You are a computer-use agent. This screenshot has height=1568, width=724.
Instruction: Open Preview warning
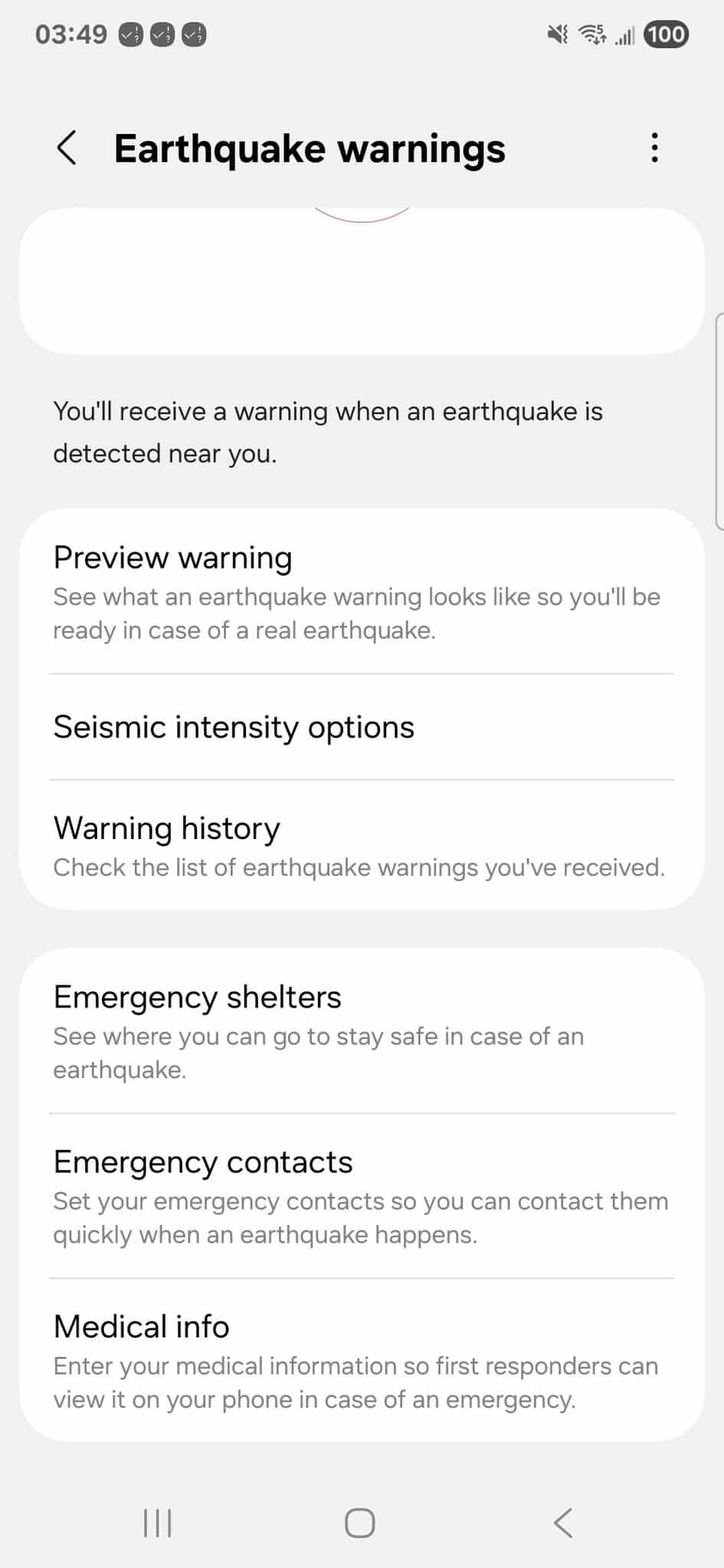point(360,592)
